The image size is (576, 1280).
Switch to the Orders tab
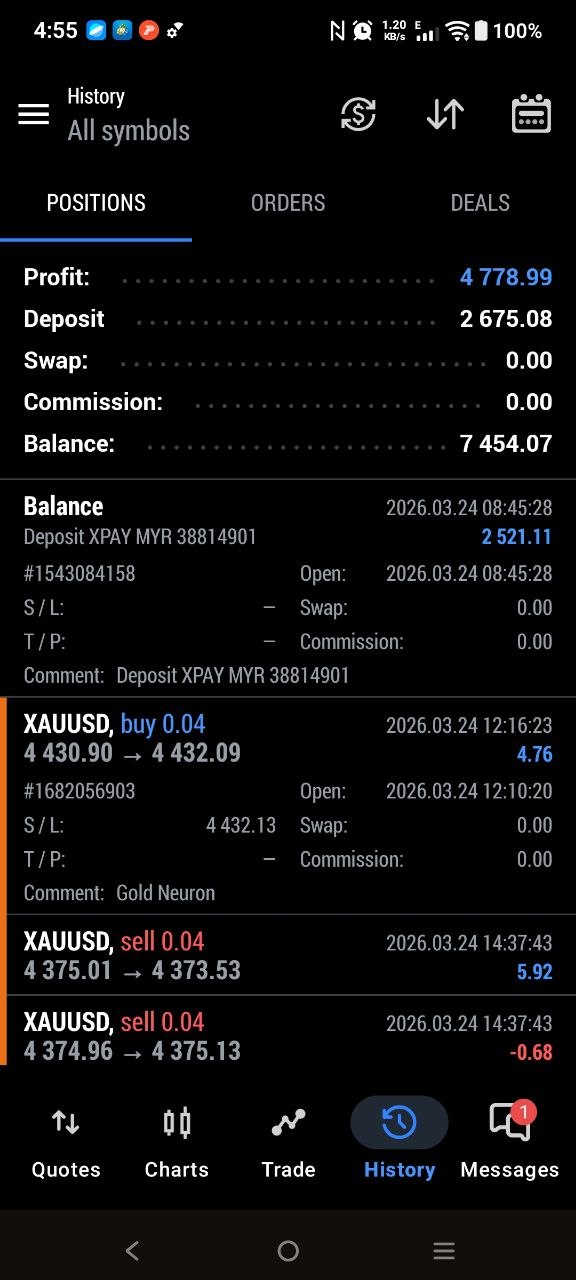click(288, 203)
